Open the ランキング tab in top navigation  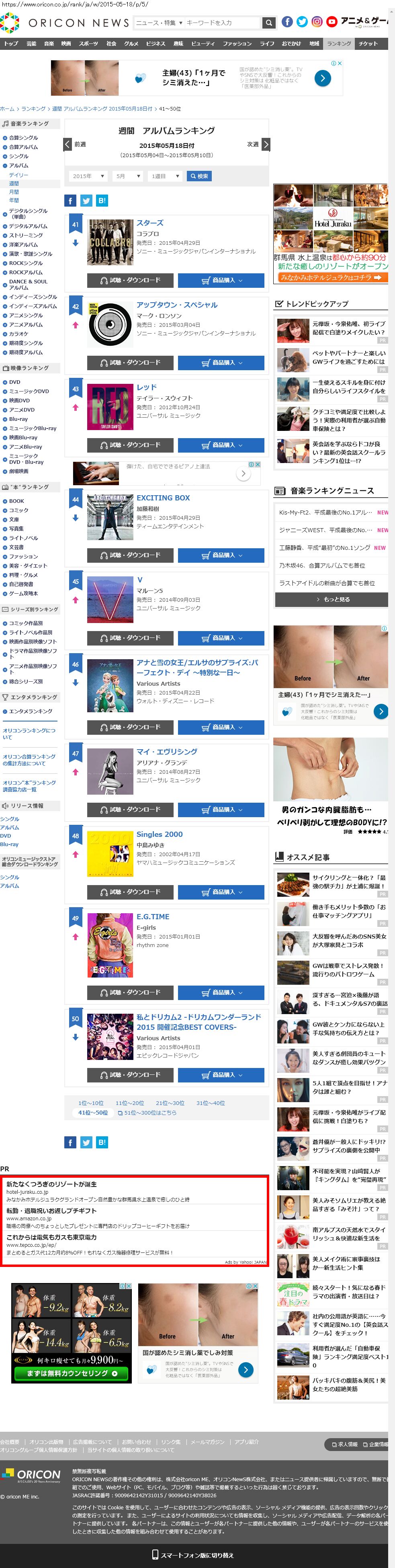pyautogui.click(x=338, y=44)
